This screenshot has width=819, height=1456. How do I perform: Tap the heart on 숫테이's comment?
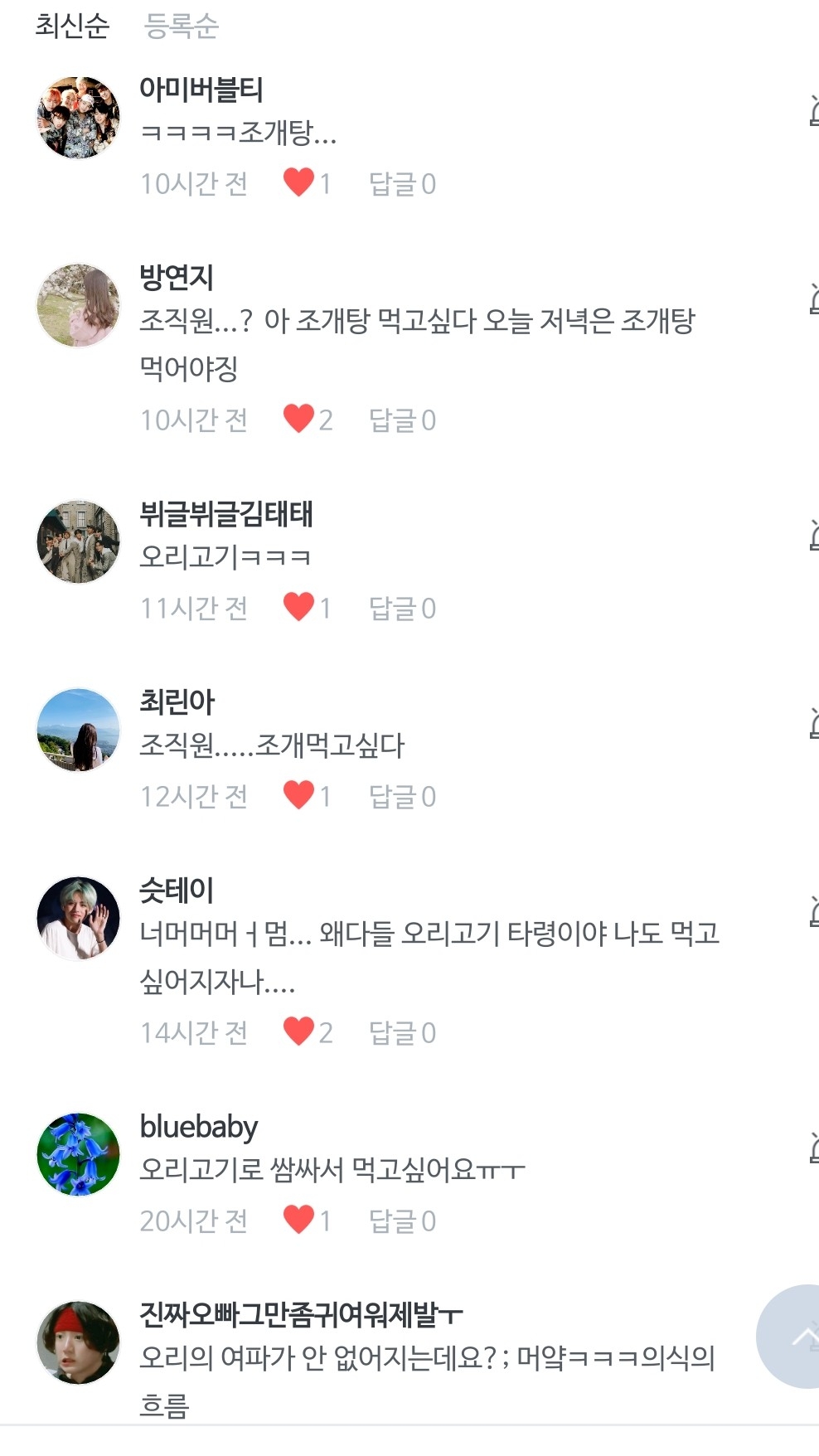pos(298,1031)
